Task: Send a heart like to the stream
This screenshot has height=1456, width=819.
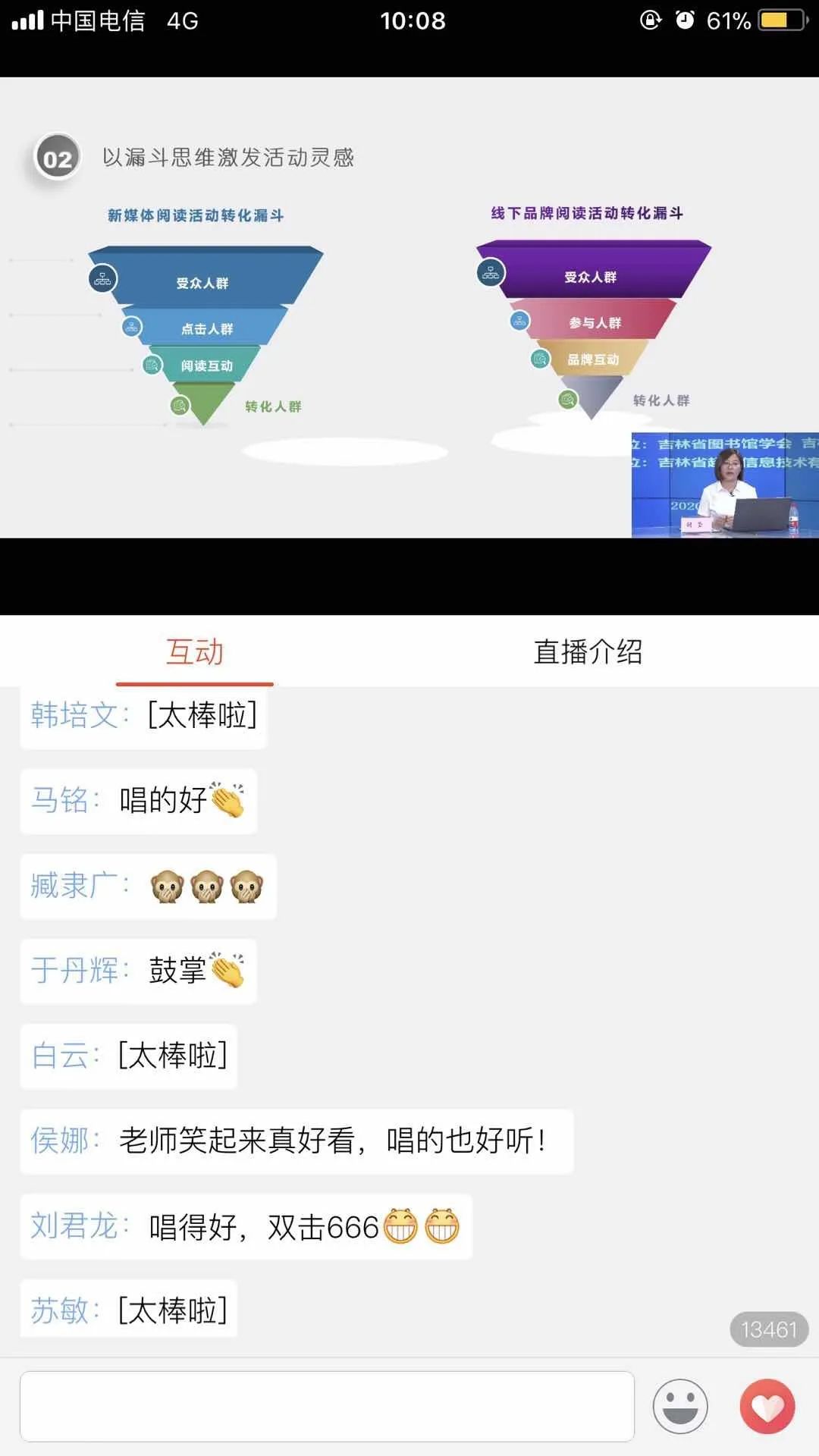Action: pos(767,1406)
